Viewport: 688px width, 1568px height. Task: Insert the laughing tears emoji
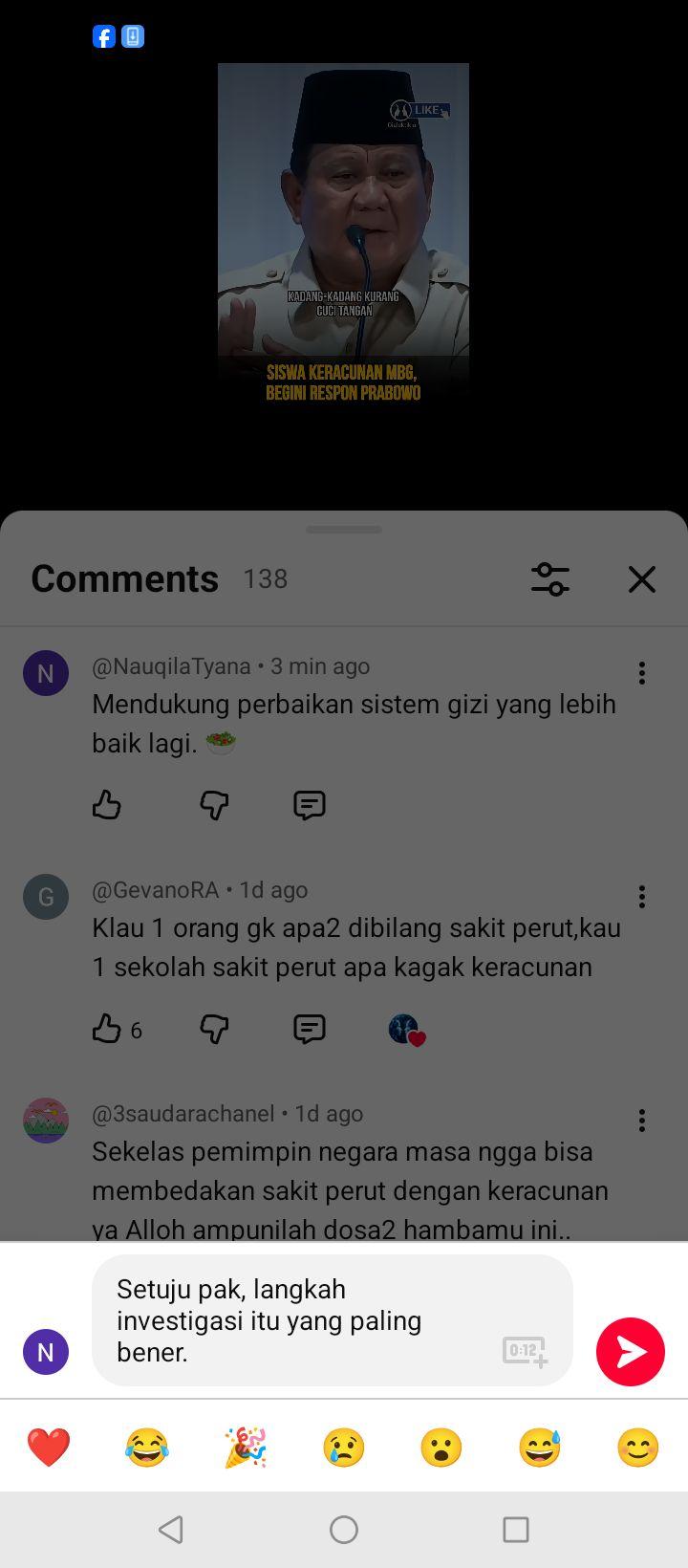click(x=147, y=1447)
